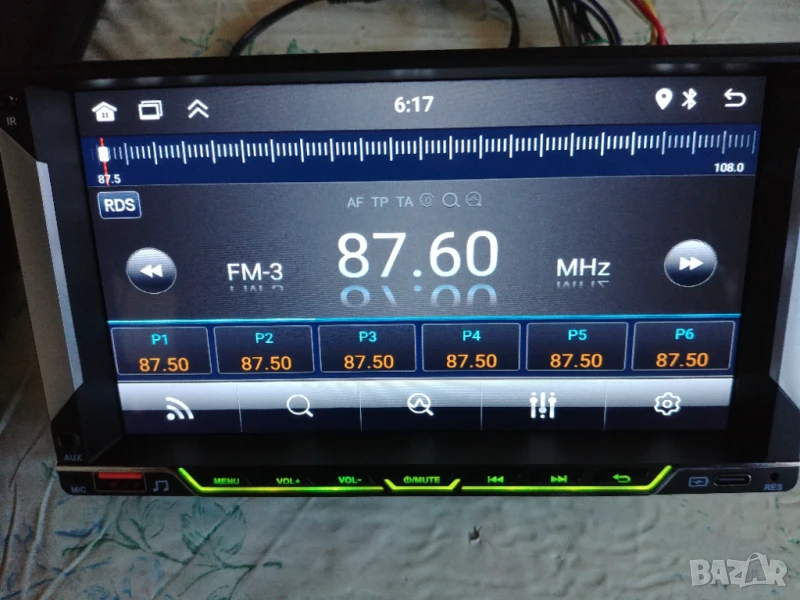Tune to preset P2
800x600 pixels.
point(265,350)
